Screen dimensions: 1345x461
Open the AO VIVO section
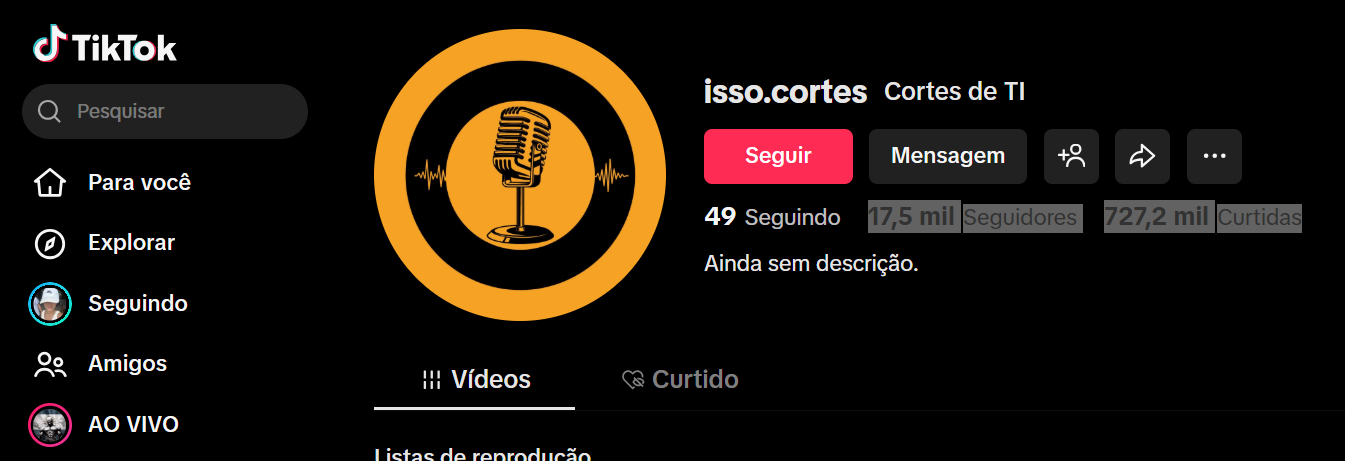coord(132,424)
